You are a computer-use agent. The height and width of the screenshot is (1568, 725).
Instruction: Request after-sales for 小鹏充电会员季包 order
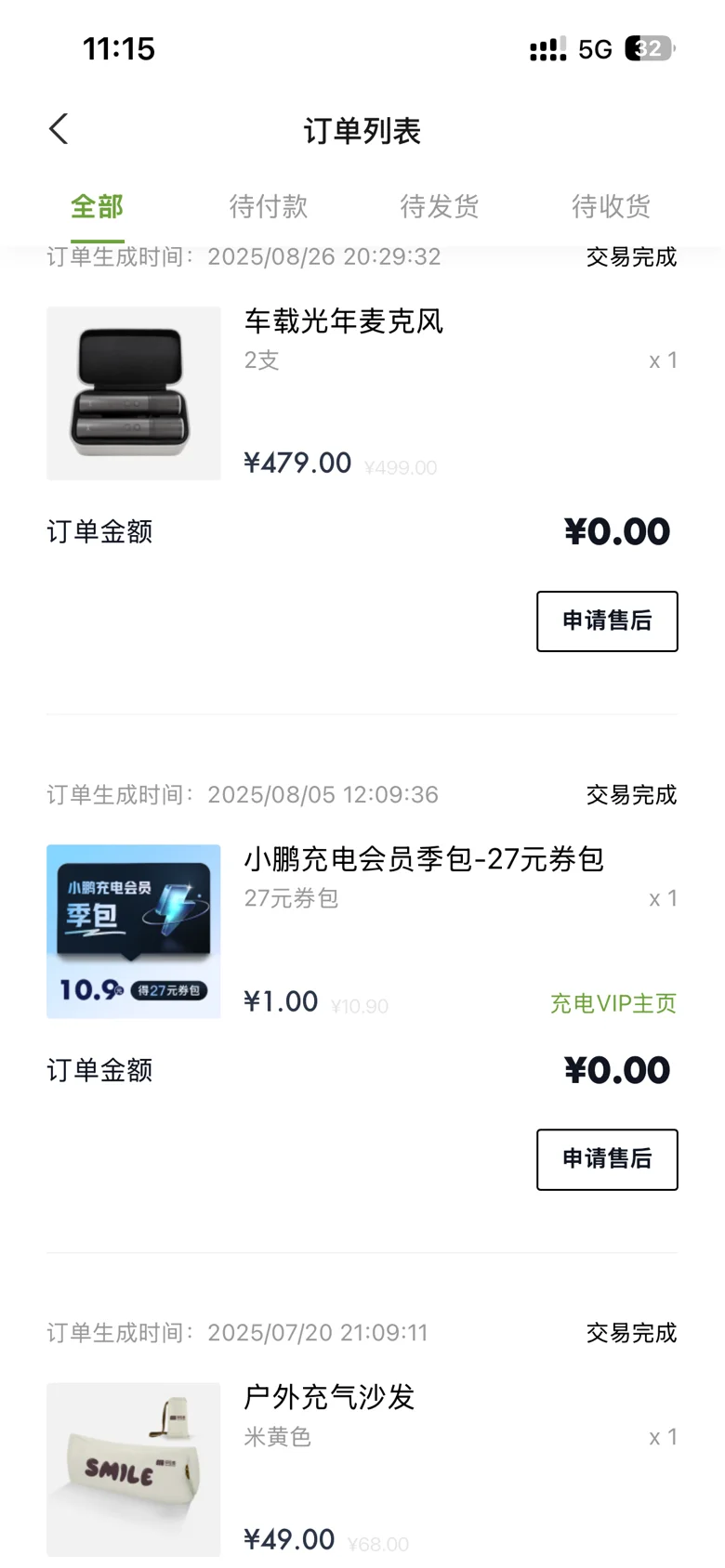click(607, 1158)
